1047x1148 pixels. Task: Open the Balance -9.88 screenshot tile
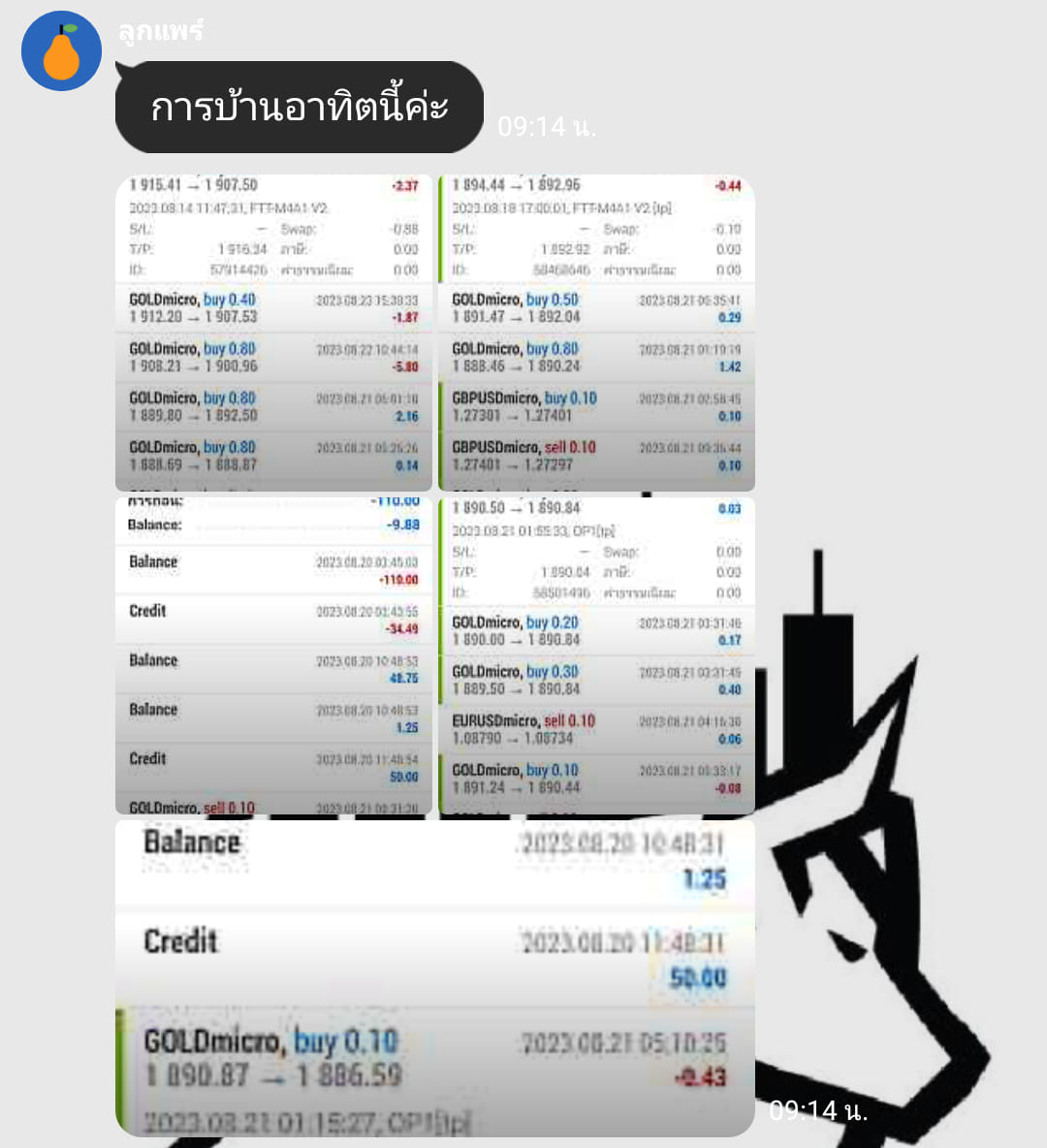click(x=273, y=655)
